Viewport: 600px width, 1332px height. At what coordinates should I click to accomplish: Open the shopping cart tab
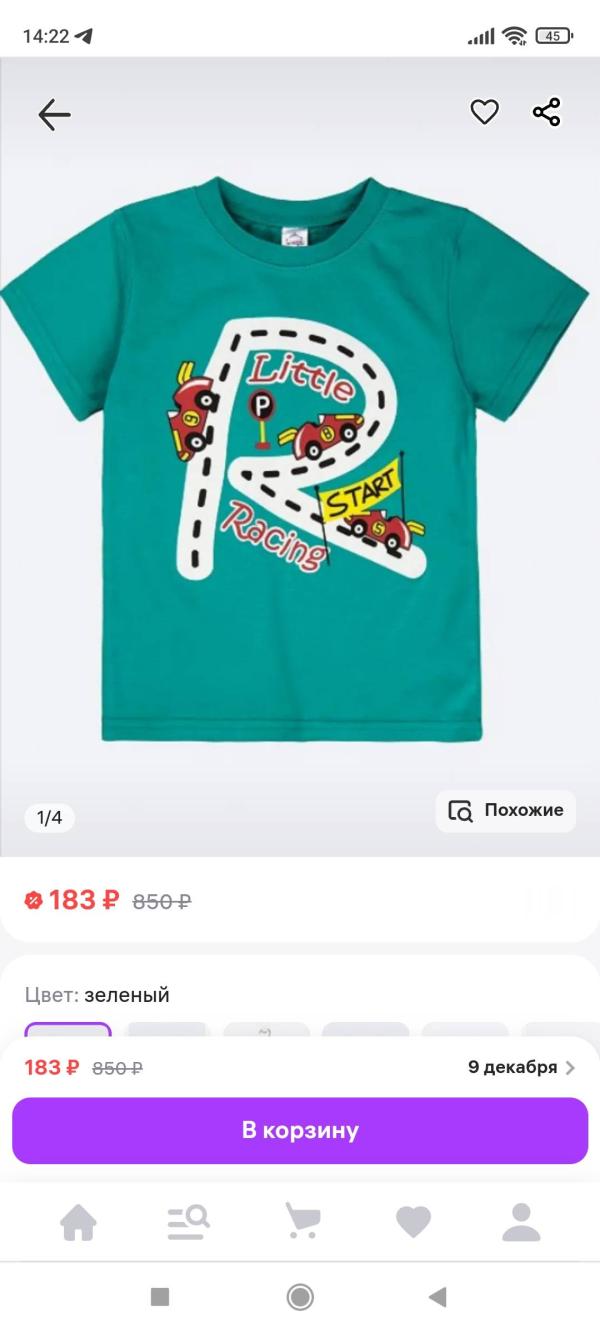pos(302,1222)
